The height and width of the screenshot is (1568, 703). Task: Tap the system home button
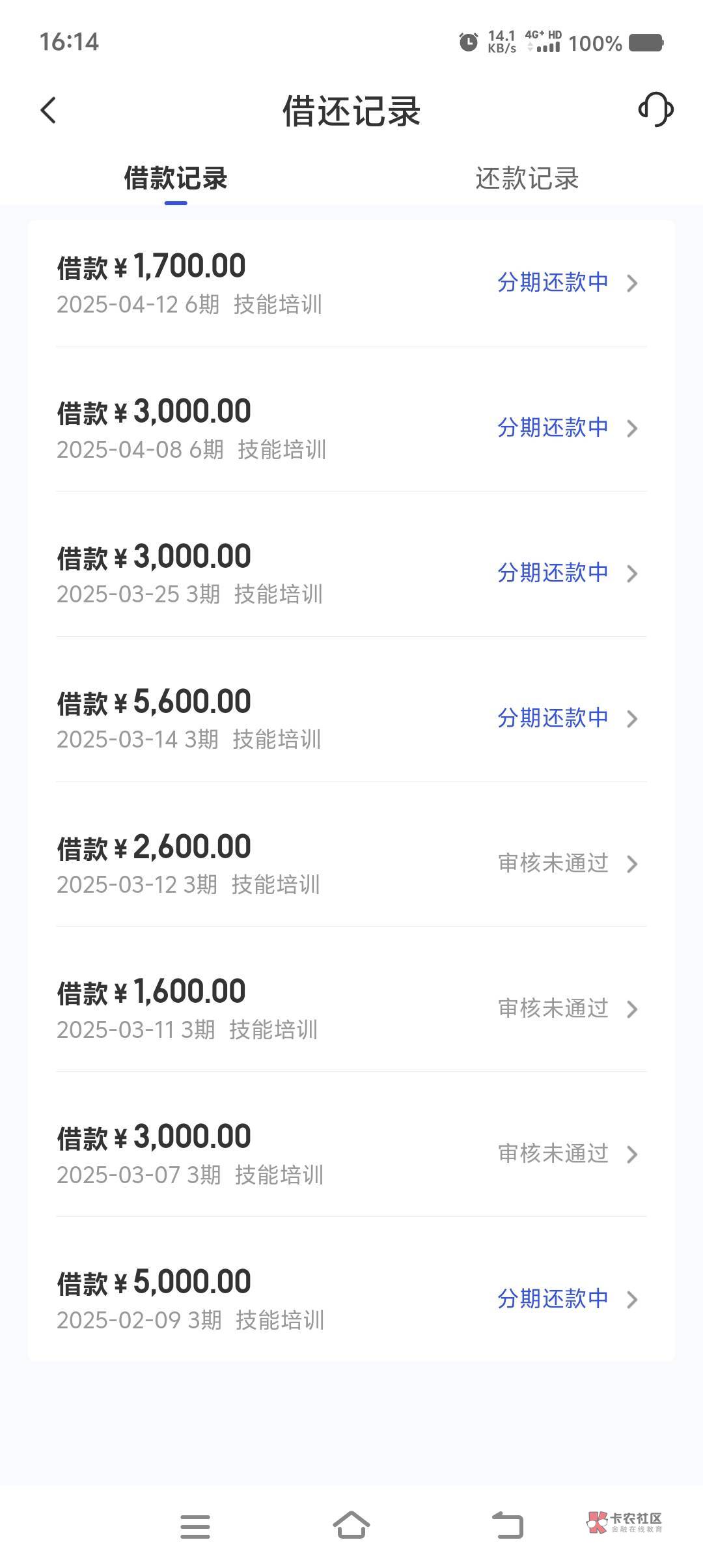tap(351, 1525)
